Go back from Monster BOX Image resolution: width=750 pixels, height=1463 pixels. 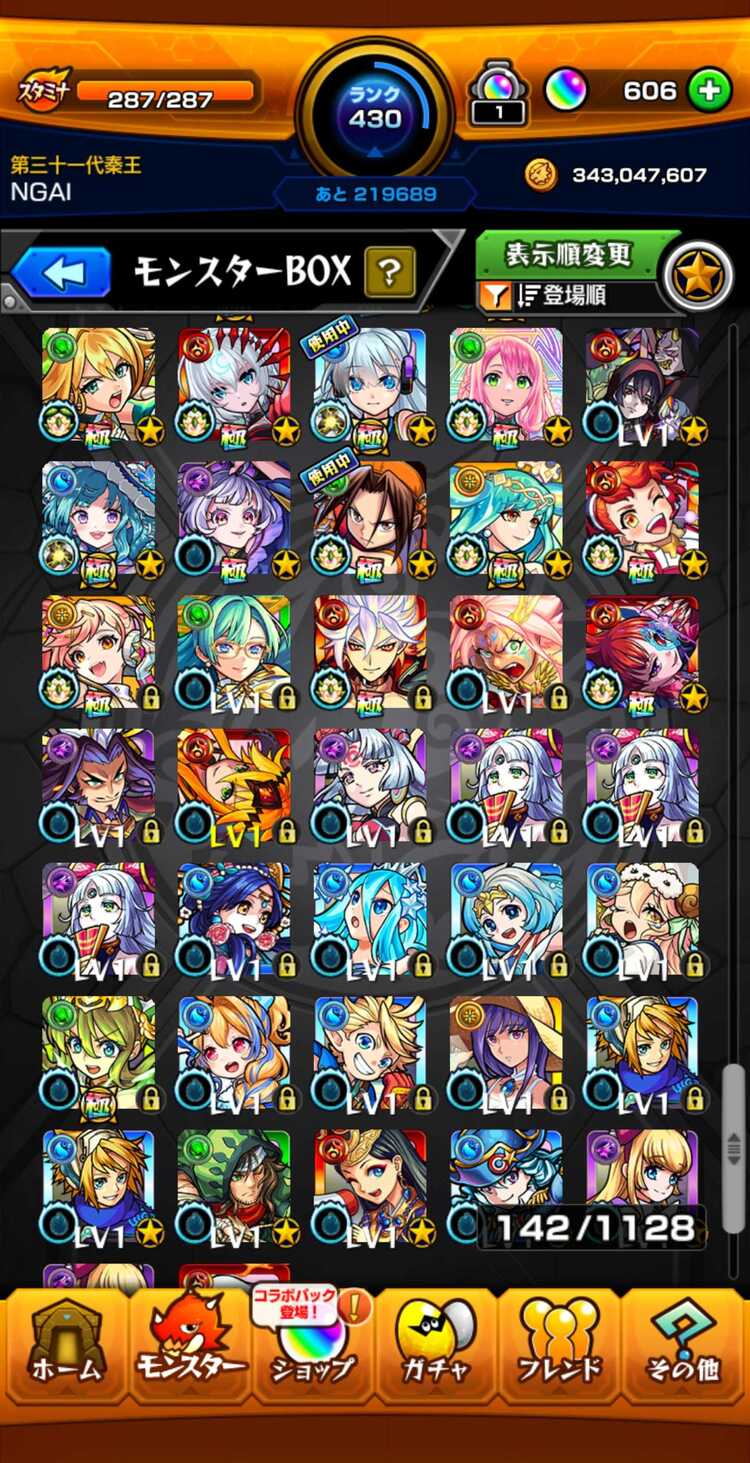(62, 272)
